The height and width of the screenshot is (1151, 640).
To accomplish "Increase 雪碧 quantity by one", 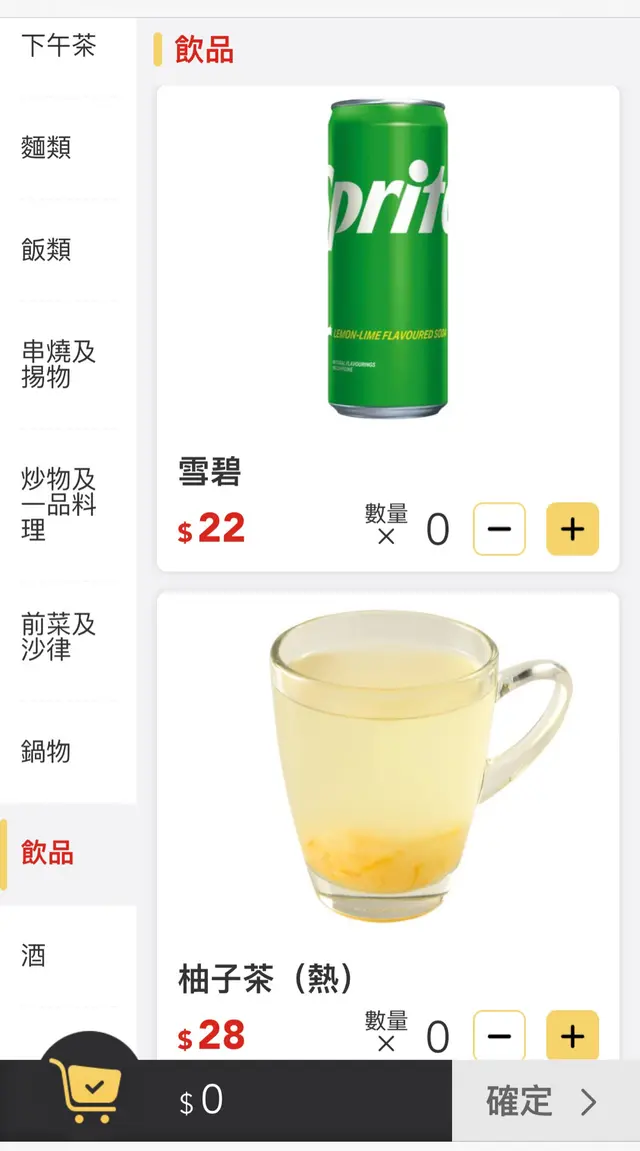I will tap(572, 529).
